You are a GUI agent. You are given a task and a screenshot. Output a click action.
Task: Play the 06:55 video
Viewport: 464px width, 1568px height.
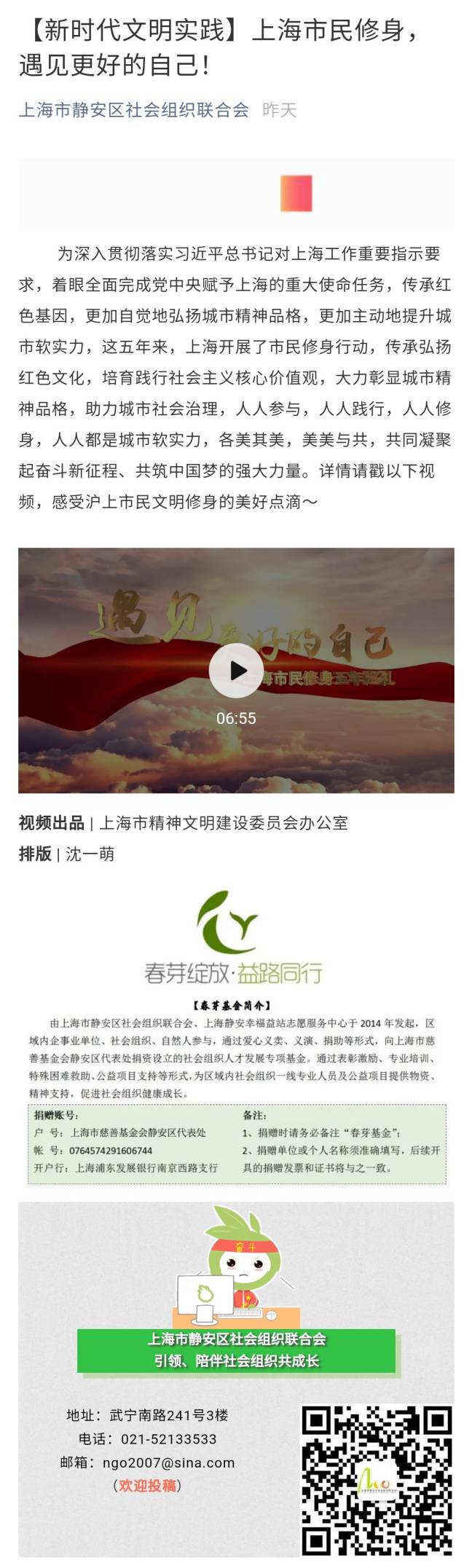[236, 670]
